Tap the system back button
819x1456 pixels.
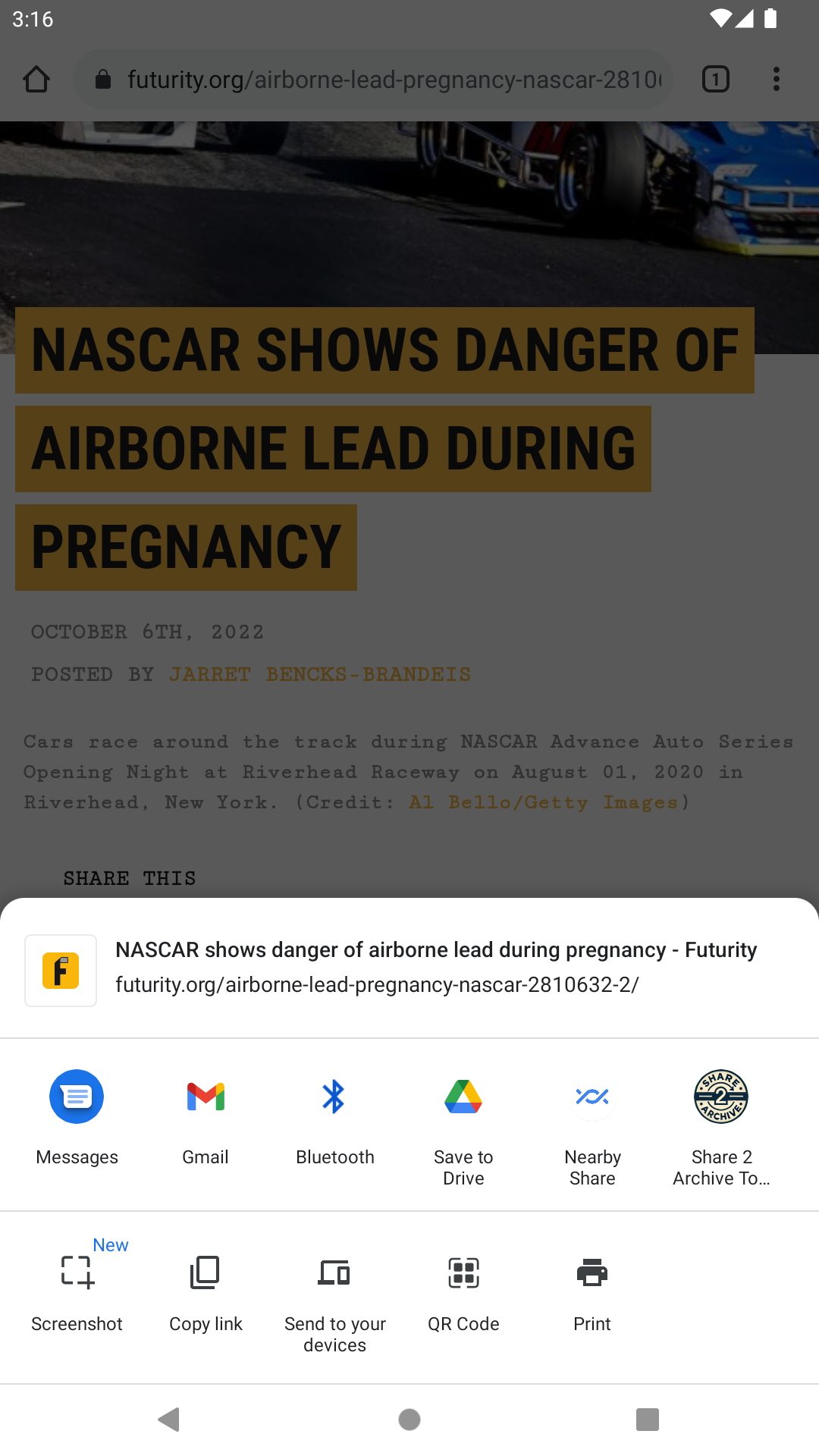(168, 1419)
